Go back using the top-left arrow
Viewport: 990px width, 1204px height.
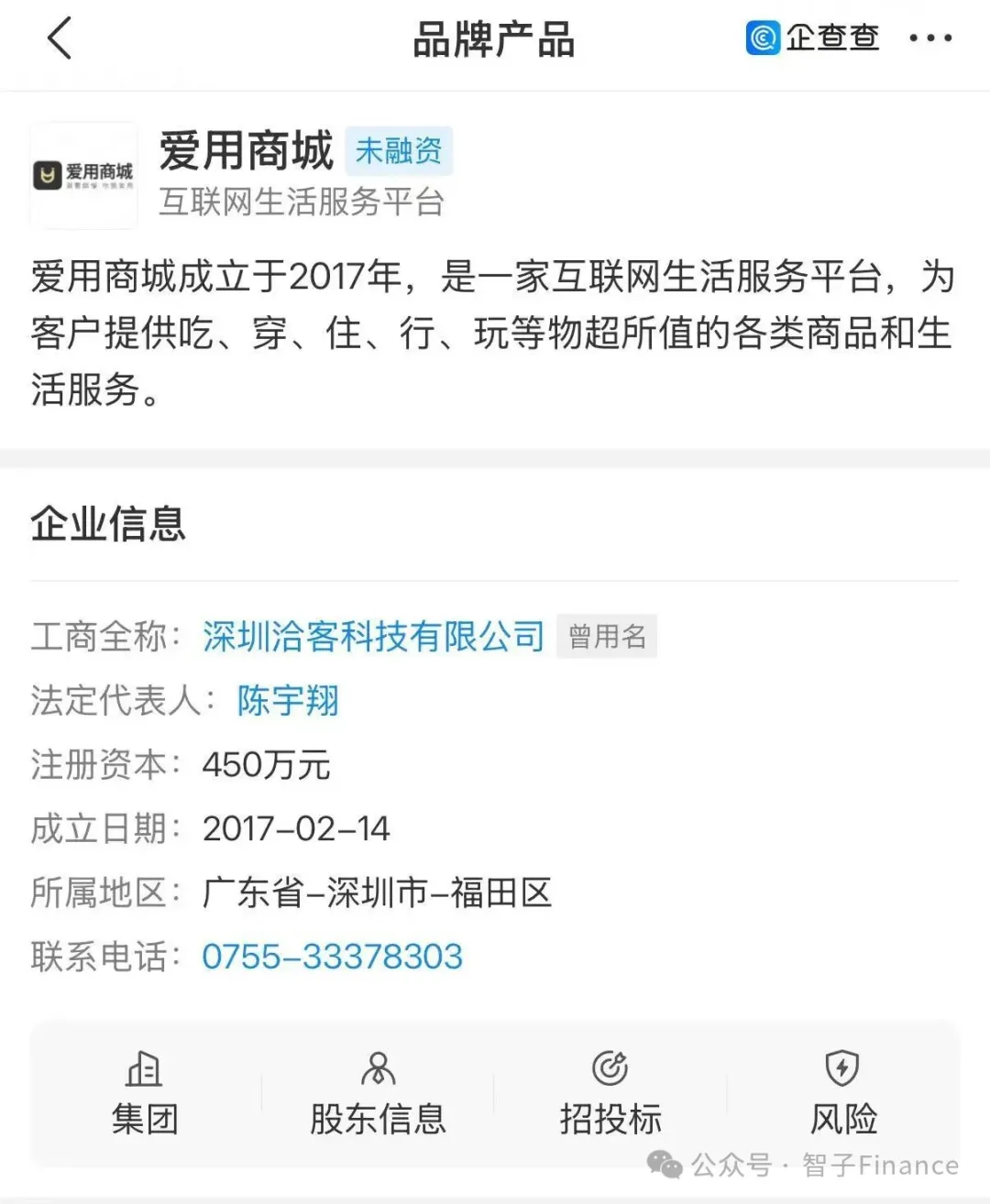point(60,39)
